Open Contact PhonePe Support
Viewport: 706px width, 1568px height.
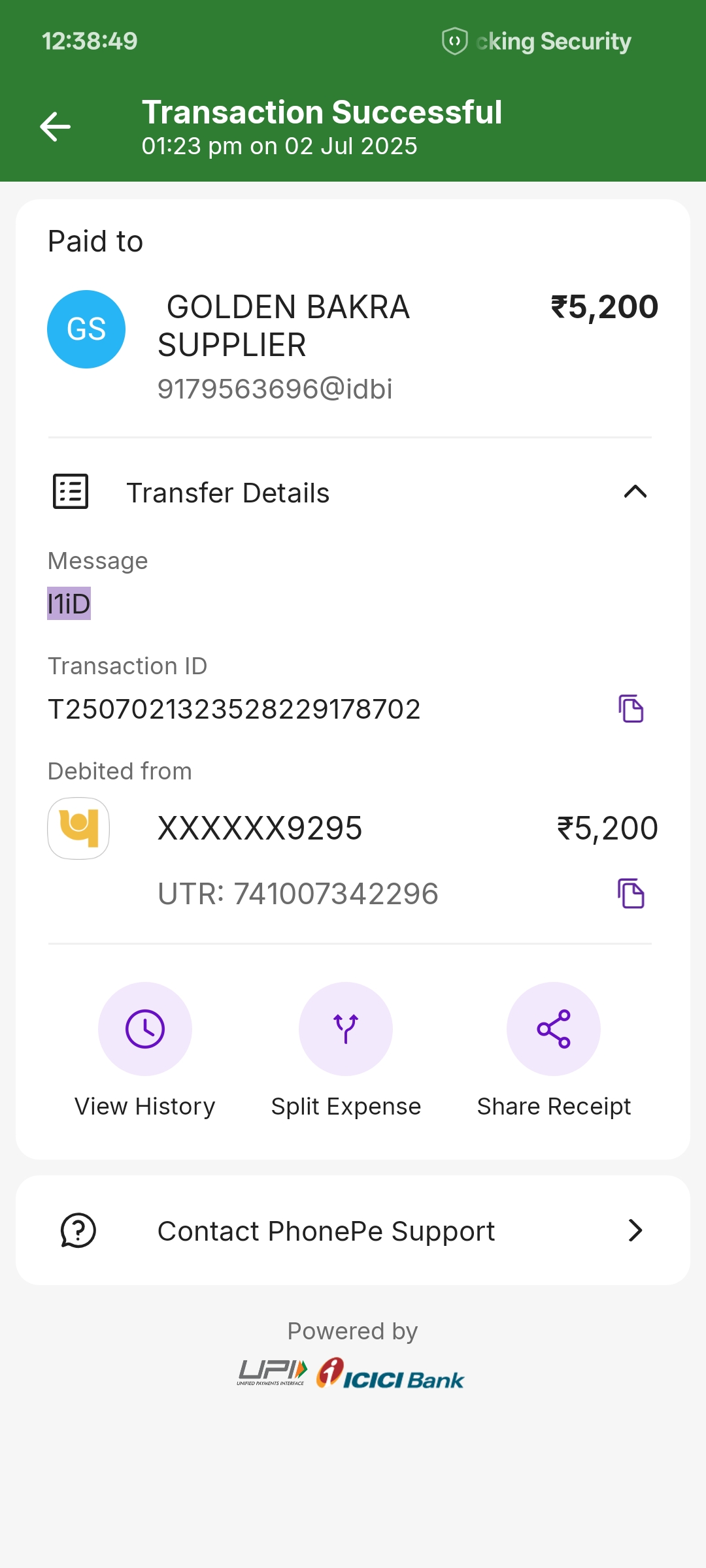pyautogui.click(x=353, y=1231)
